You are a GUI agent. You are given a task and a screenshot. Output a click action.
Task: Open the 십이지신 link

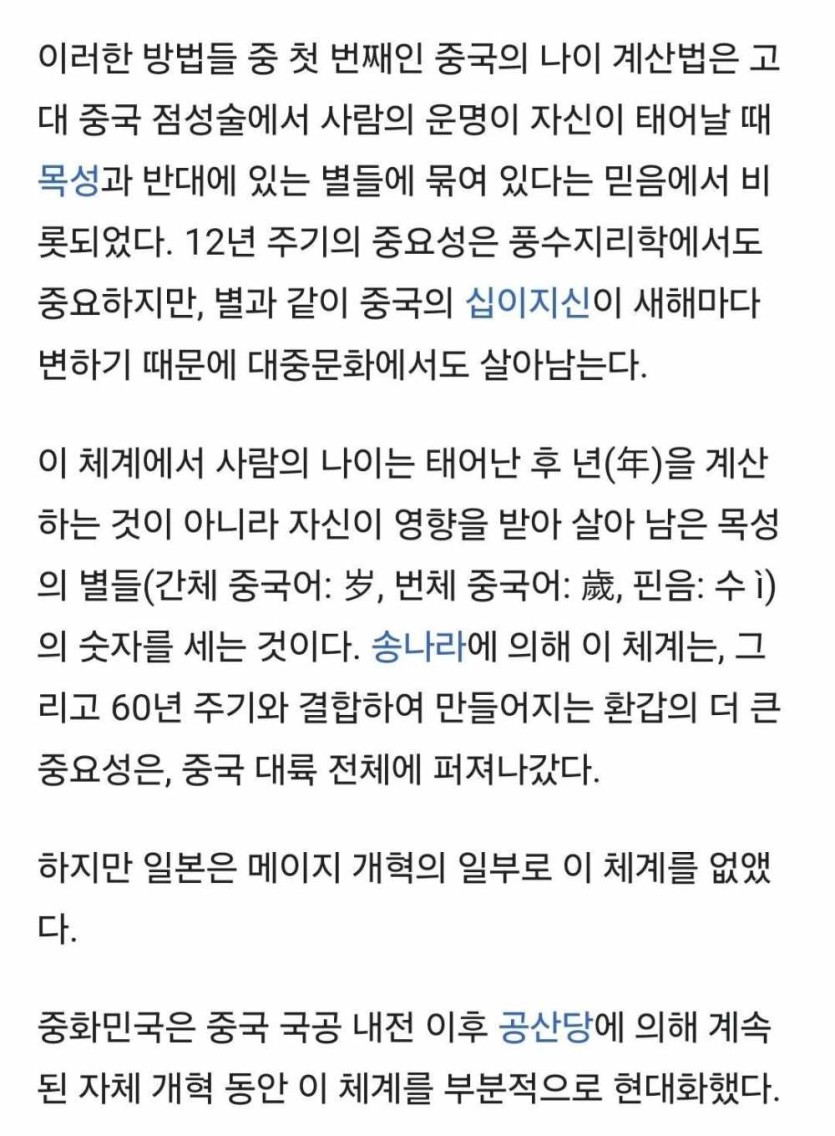(529, 304)
